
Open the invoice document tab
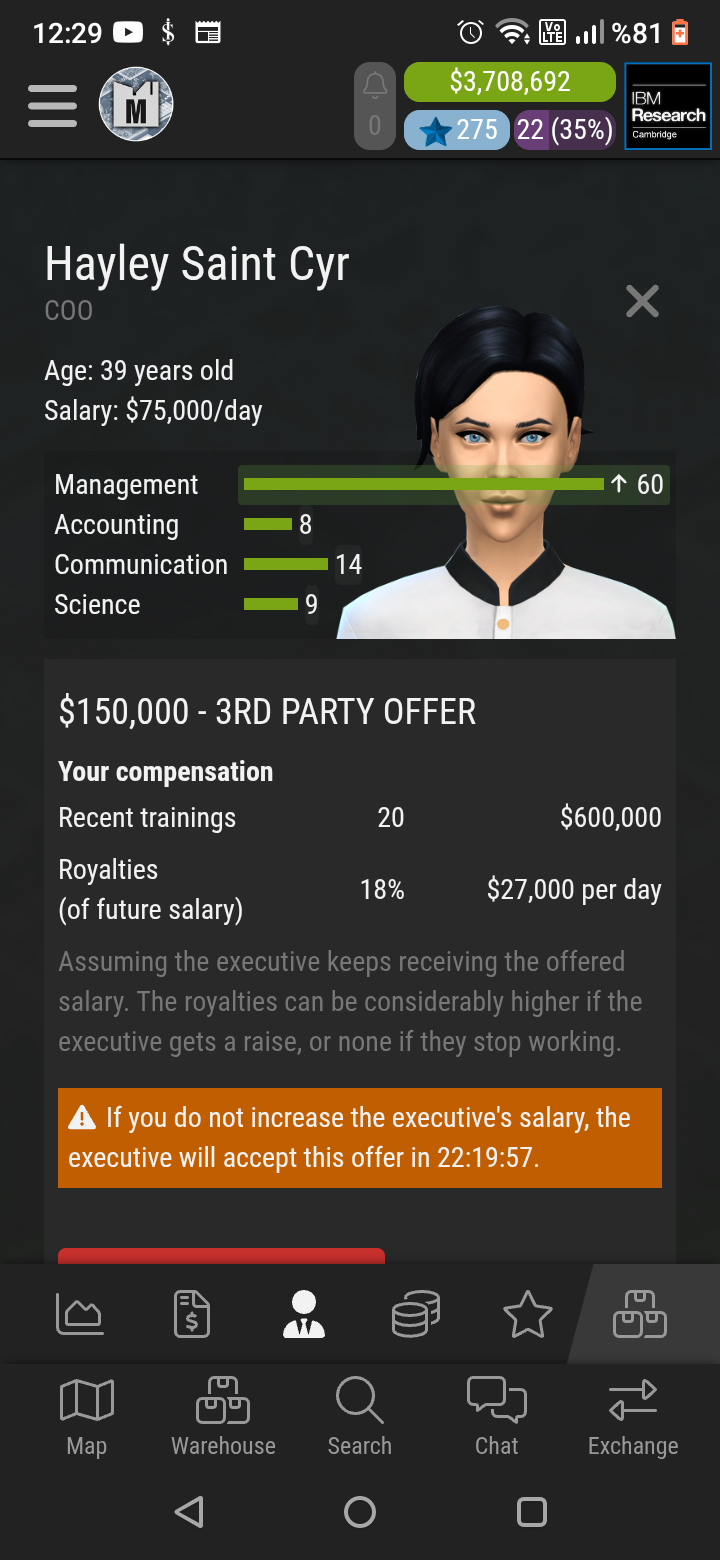click(x=191, y=1313)
